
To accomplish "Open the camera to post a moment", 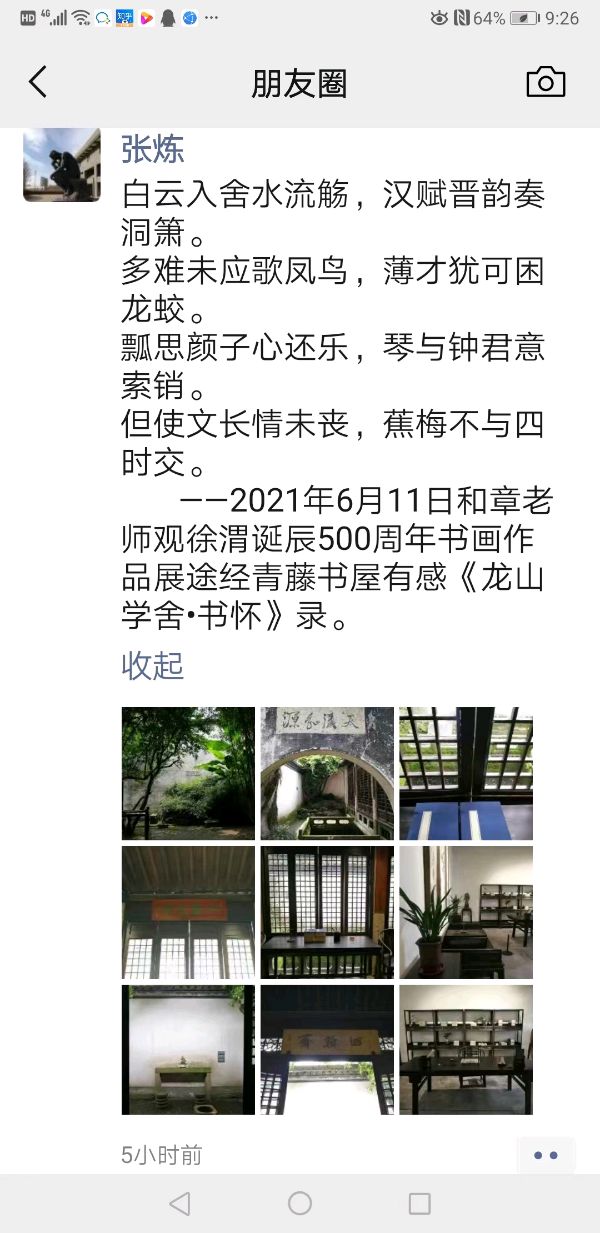I will point(545,82).
